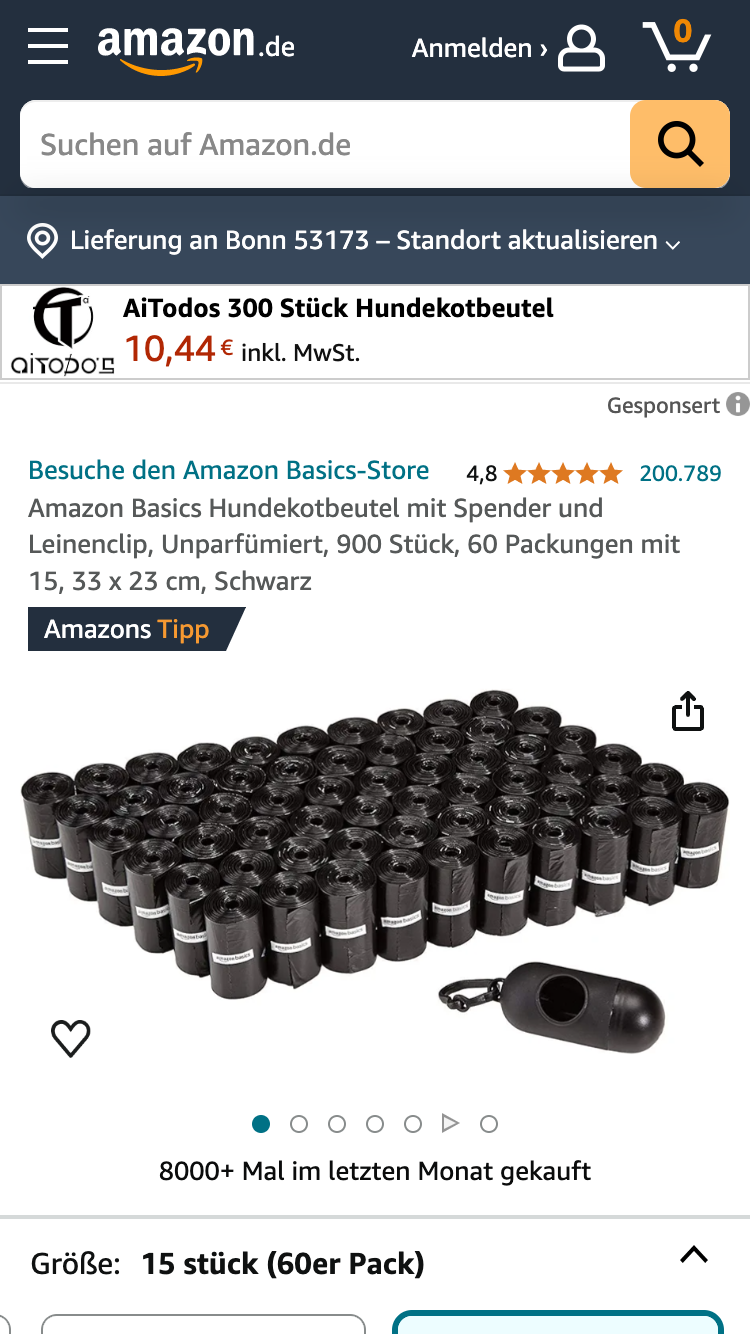750x1334 pixels.
Task: Visit the Amazon Basics-Store
Action: [229, 471]
